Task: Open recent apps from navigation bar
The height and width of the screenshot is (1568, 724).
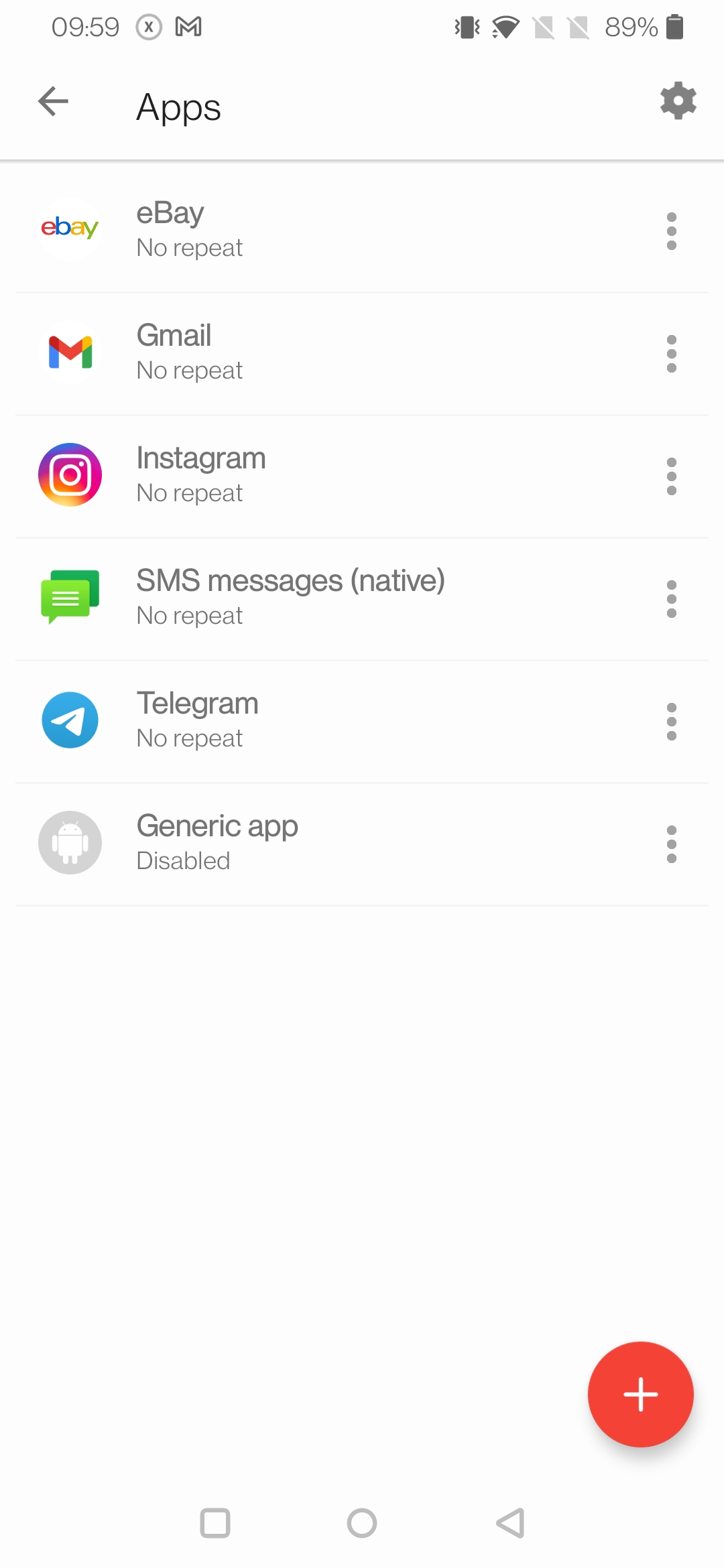Action: (215, 1523)
